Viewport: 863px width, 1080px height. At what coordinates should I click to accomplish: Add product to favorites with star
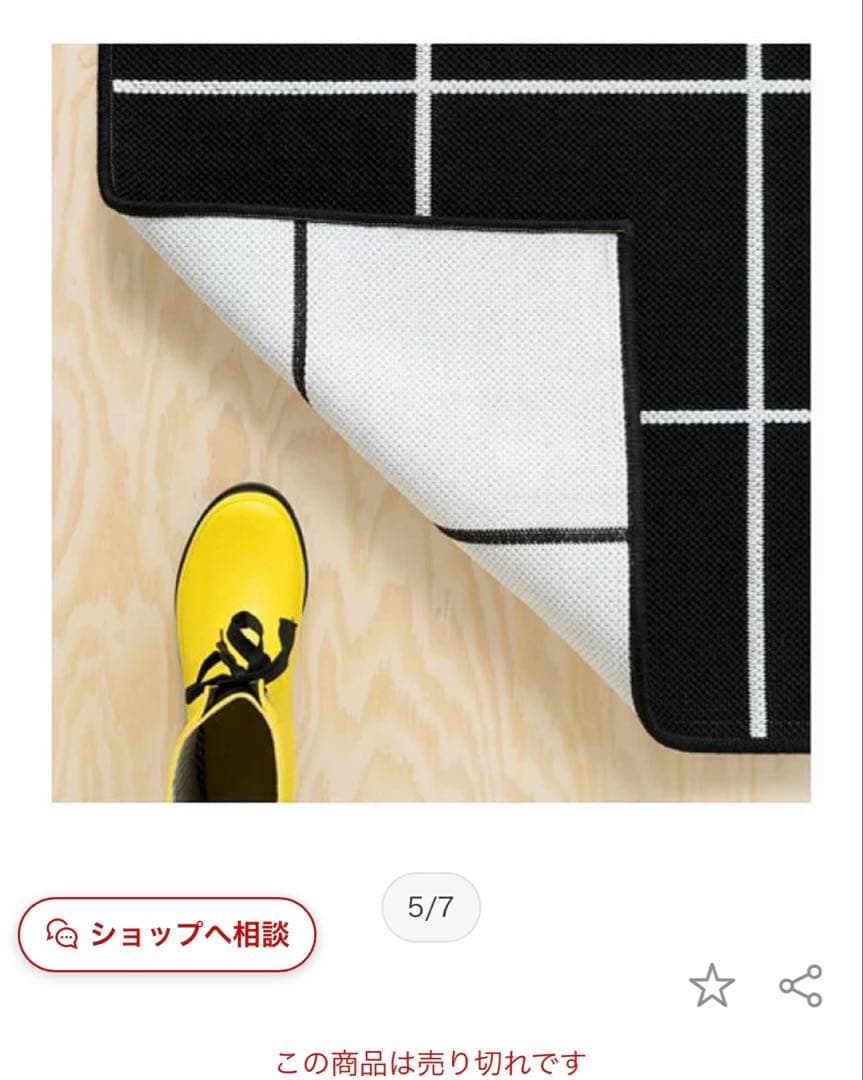[712, 986]
